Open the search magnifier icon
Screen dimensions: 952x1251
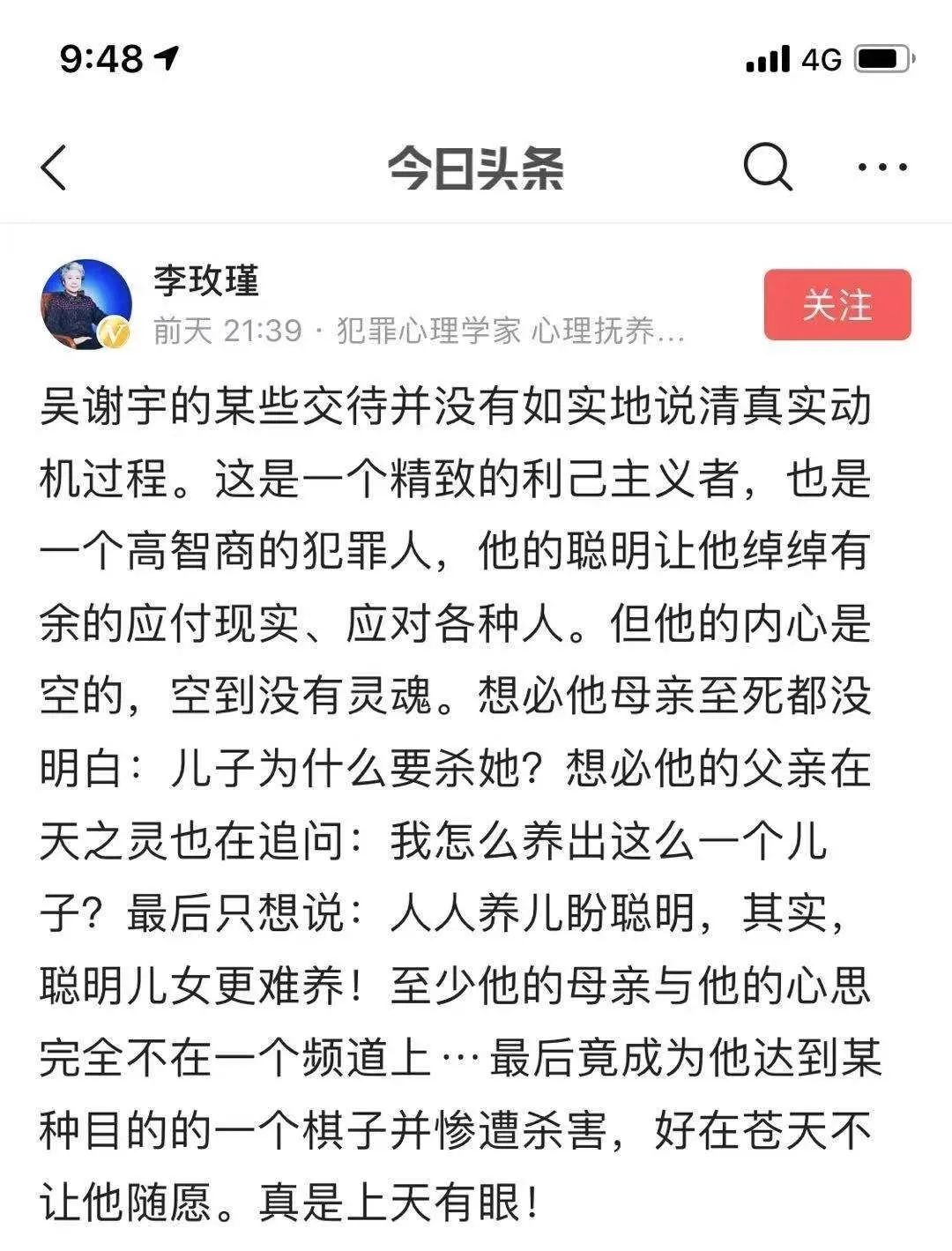tap(767, 167)
